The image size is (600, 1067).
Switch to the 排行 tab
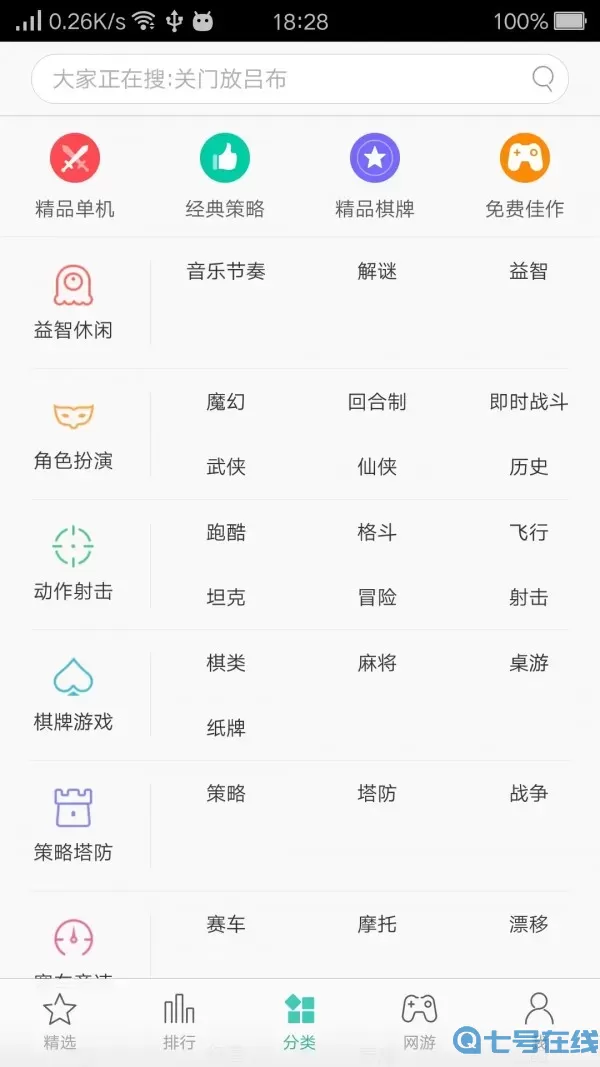click(x=179, y=1022)
